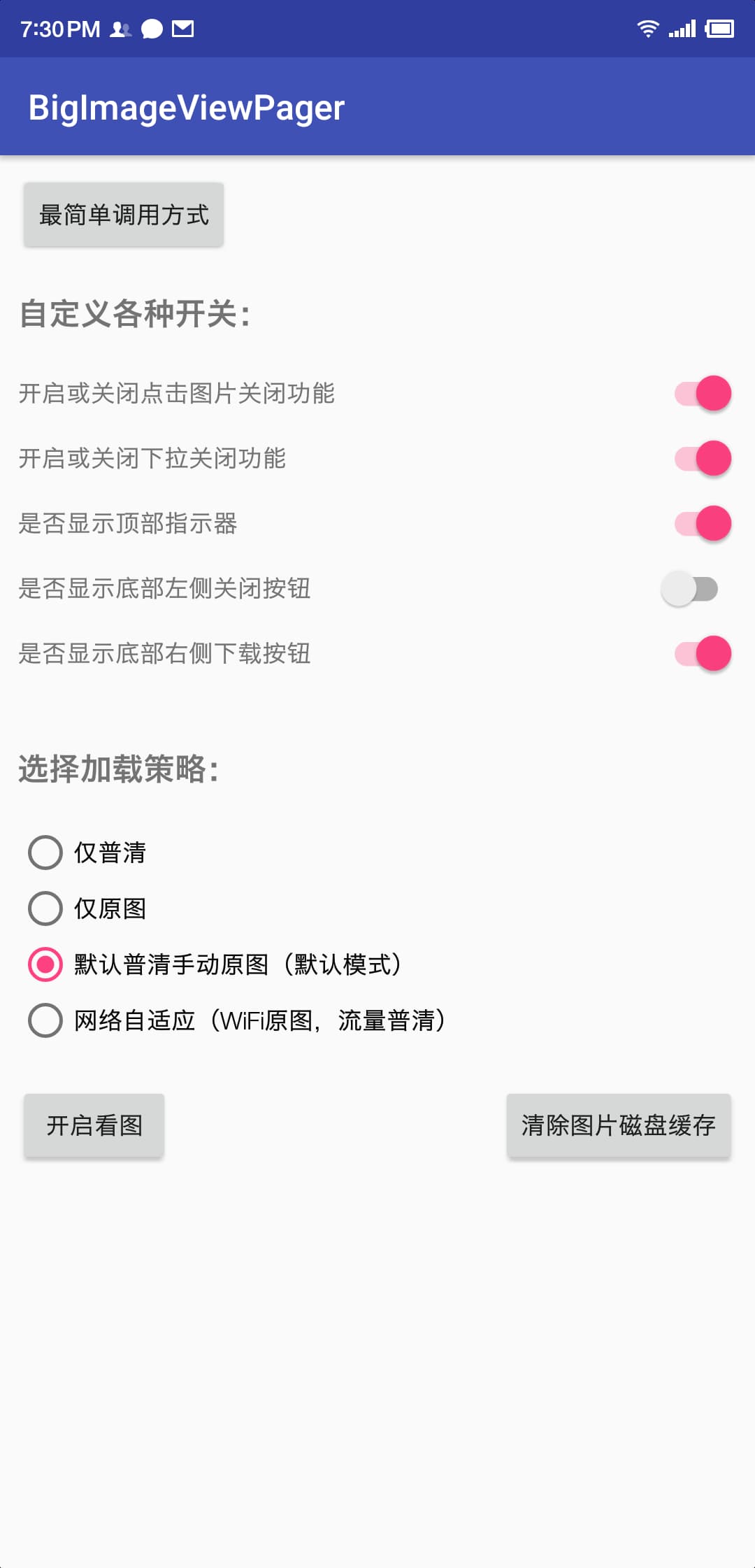The width and height of the screenshot is (755, 1568).
Task: Tap the 最简单调用方式 button
Action: [x=124, y=215]
